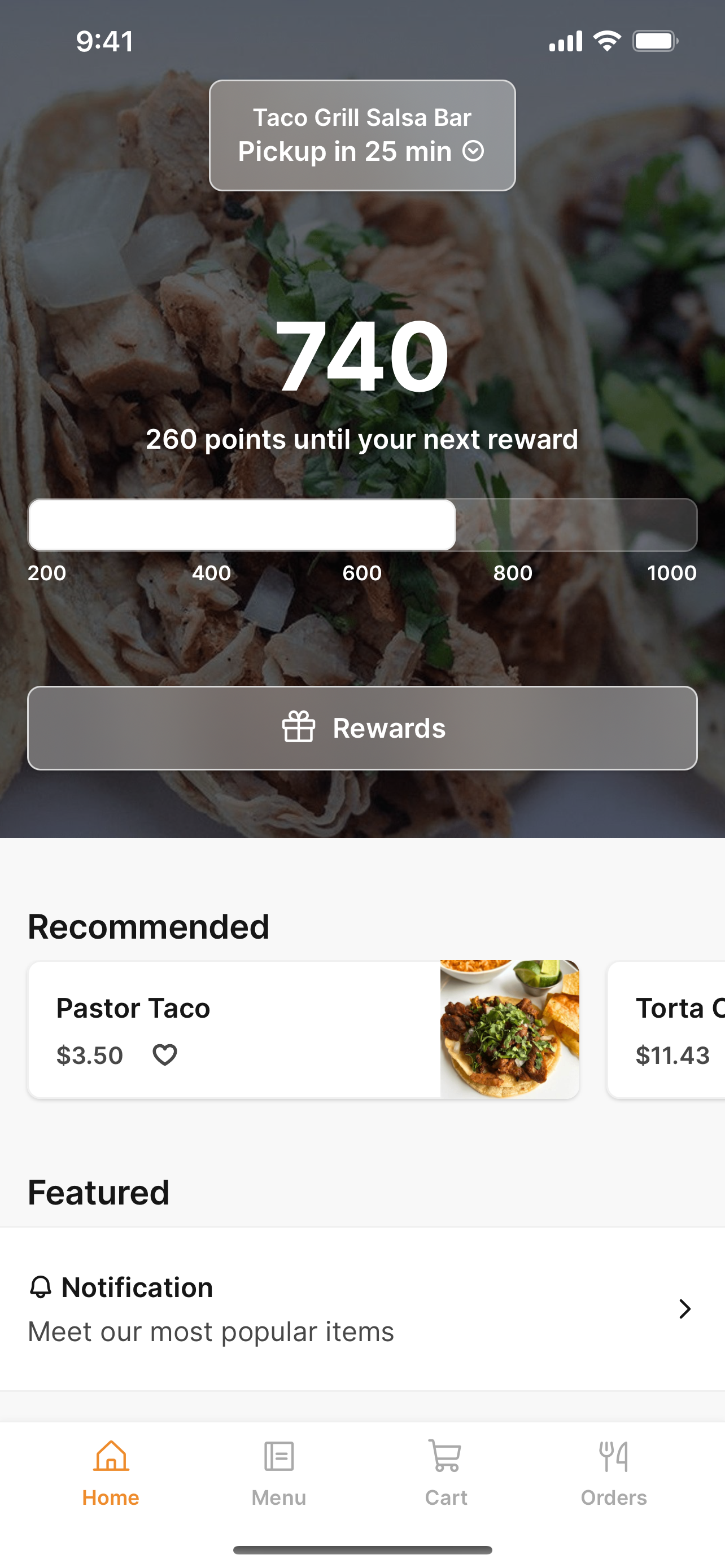The width and height of the screenshot is (725, 1568).
Task: Open the Wi-Fi status icon
Action: click(606, 40)
